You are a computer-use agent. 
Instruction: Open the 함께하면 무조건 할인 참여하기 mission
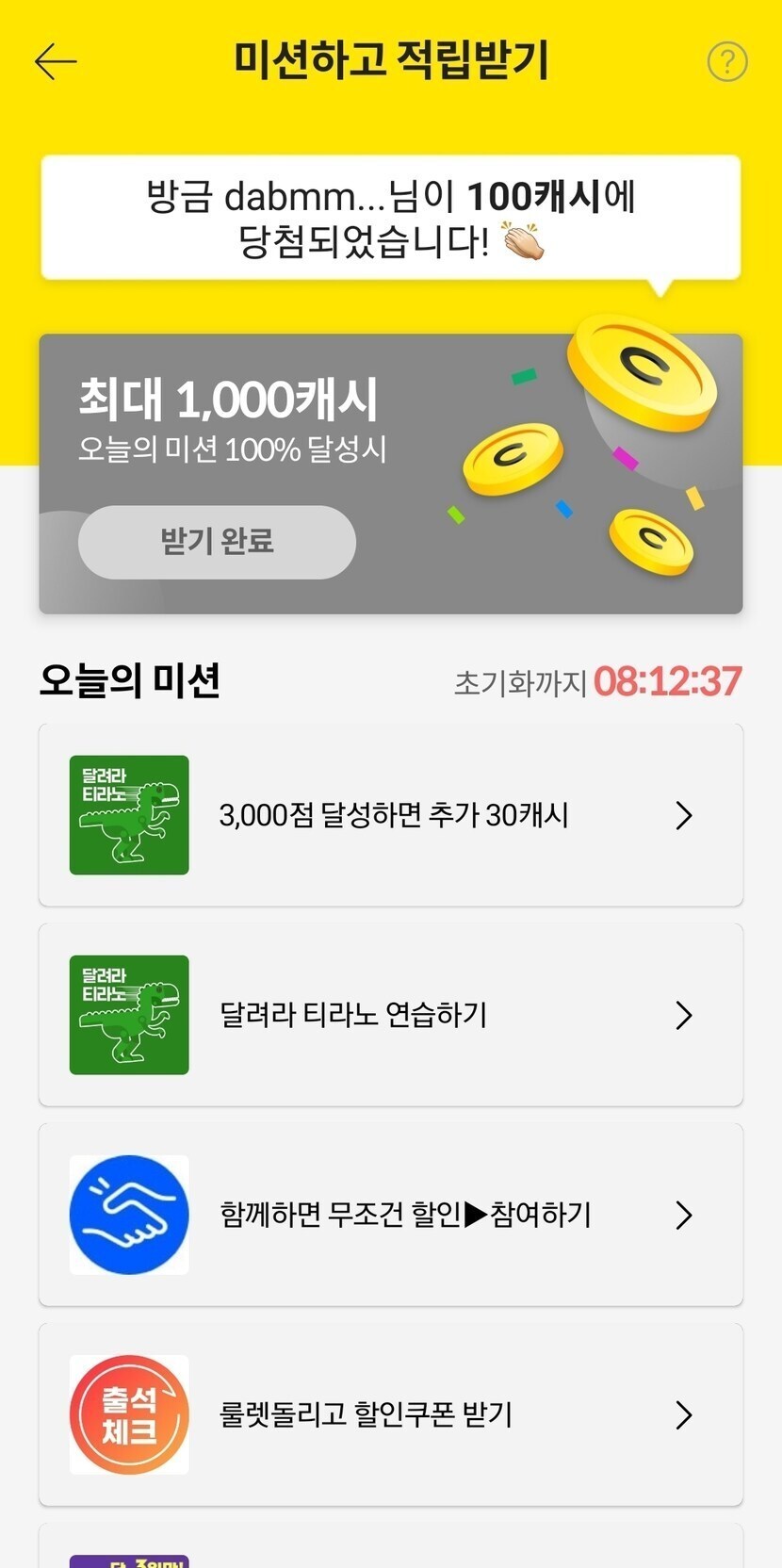pos(391,1215)
